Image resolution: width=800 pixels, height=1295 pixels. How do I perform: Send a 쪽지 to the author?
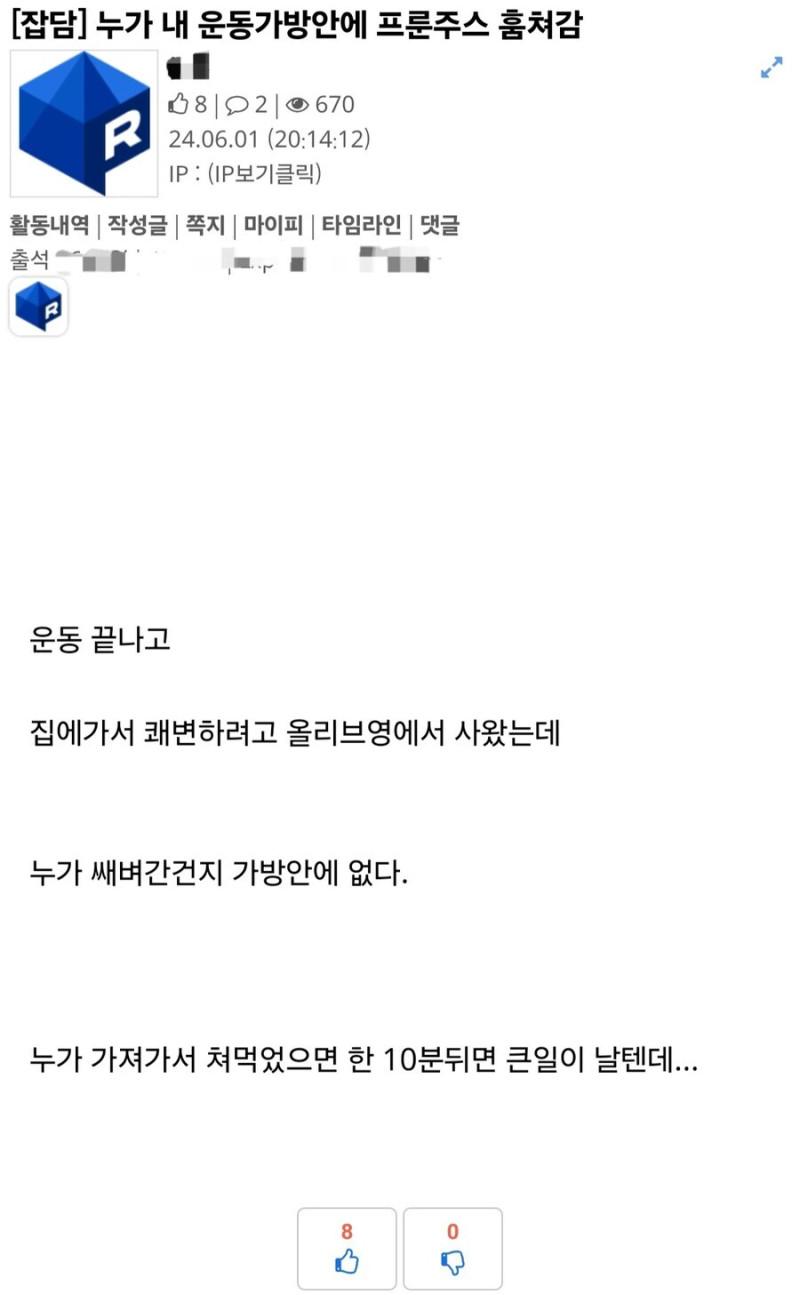click(206, 225)
